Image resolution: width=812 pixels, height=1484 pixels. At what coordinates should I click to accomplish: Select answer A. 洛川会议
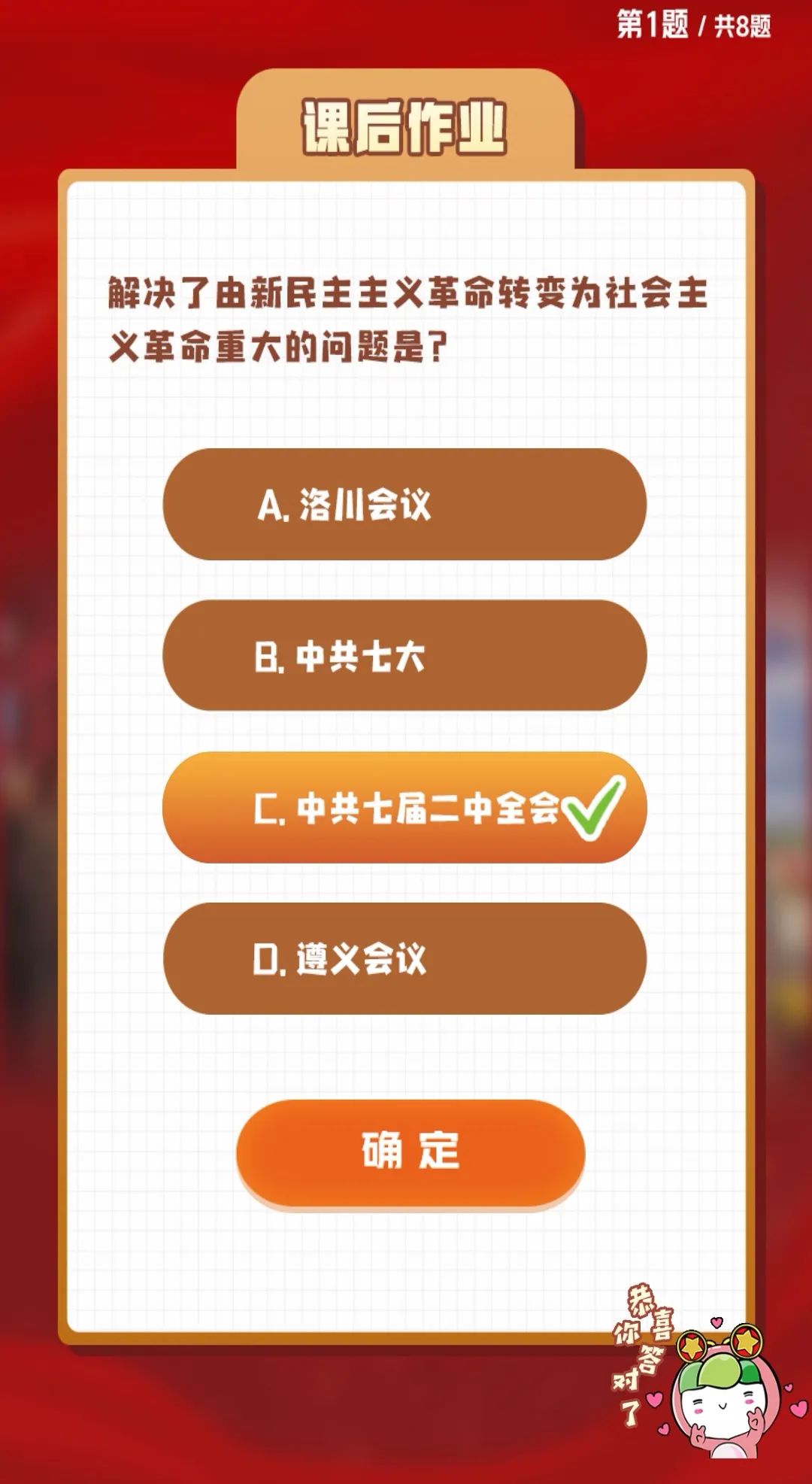(x=404, y=504)
